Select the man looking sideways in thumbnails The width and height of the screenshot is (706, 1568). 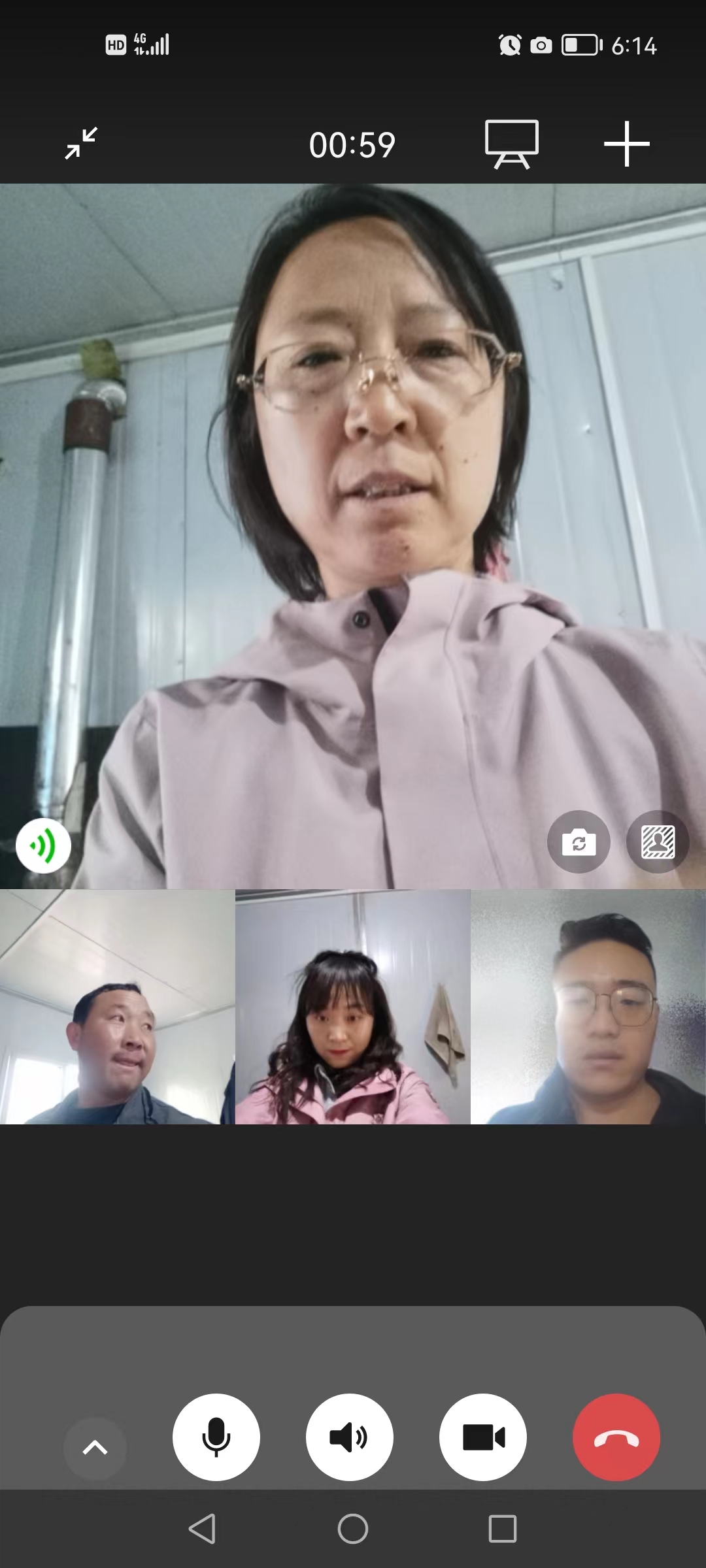[x=117, y=1007]
